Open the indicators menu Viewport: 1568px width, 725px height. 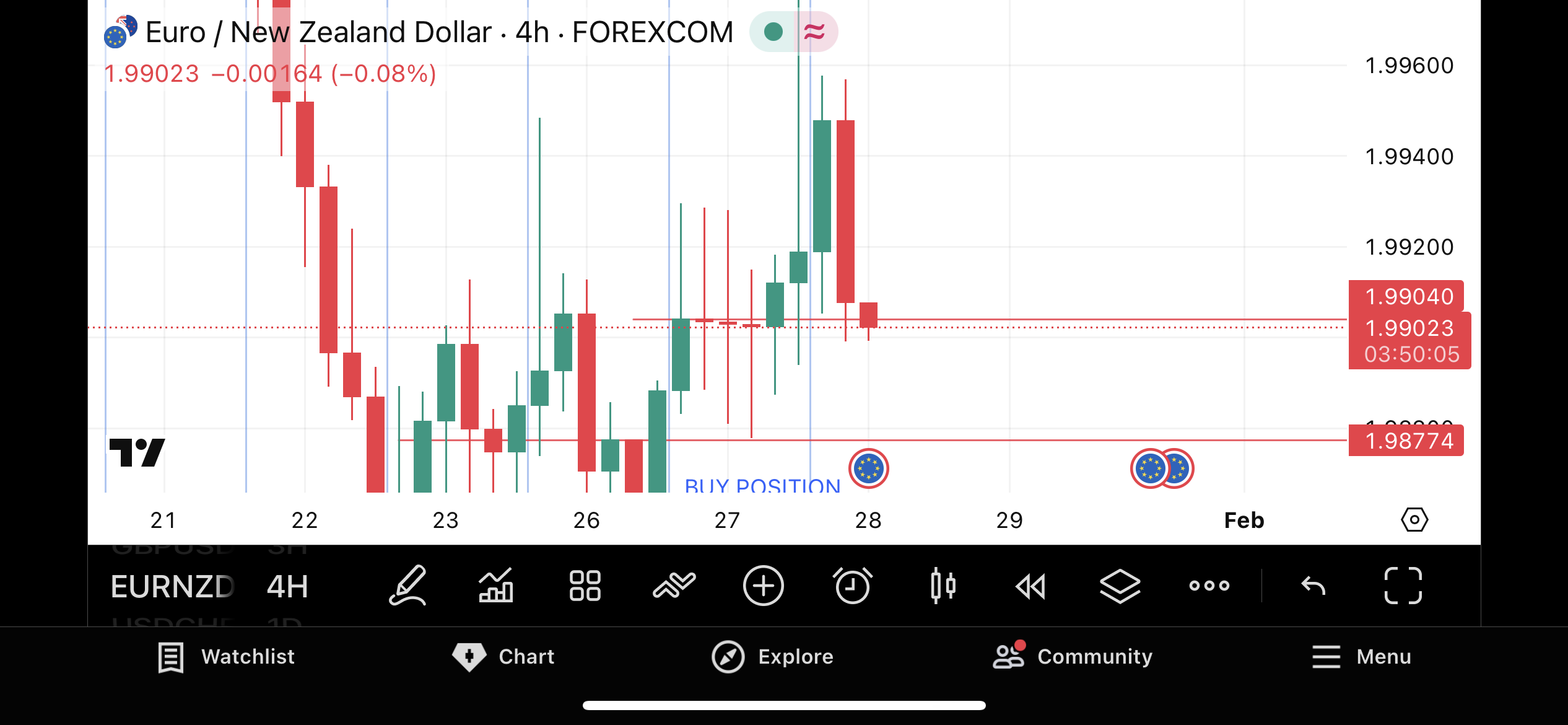pos(496,586)
